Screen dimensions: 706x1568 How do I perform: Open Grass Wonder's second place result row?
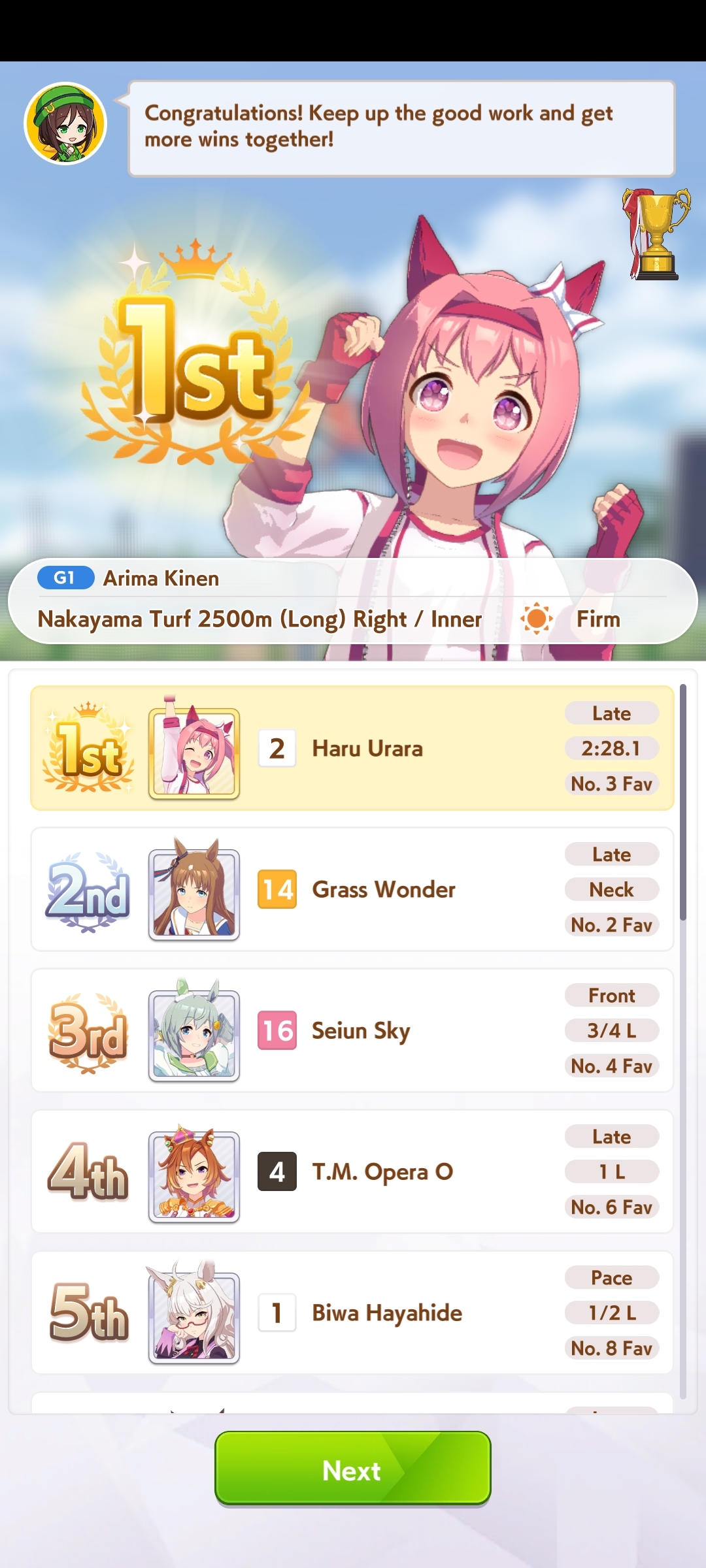[352, 889]
